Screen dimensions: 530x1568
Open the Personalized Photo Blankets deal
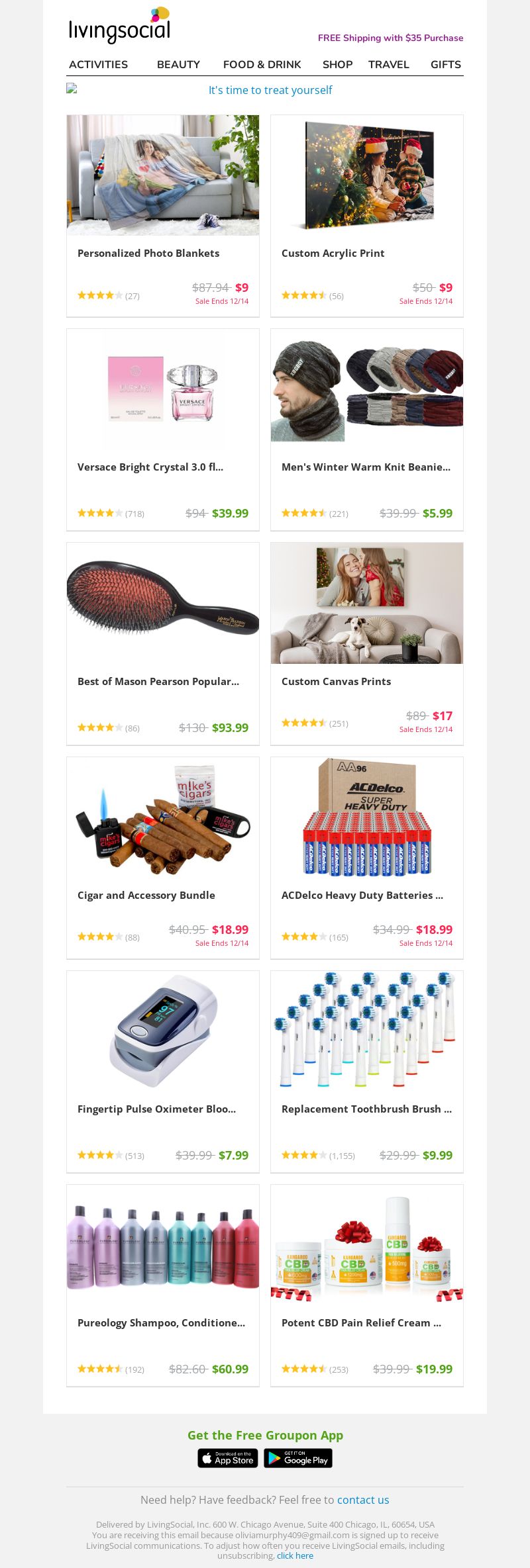148,253
